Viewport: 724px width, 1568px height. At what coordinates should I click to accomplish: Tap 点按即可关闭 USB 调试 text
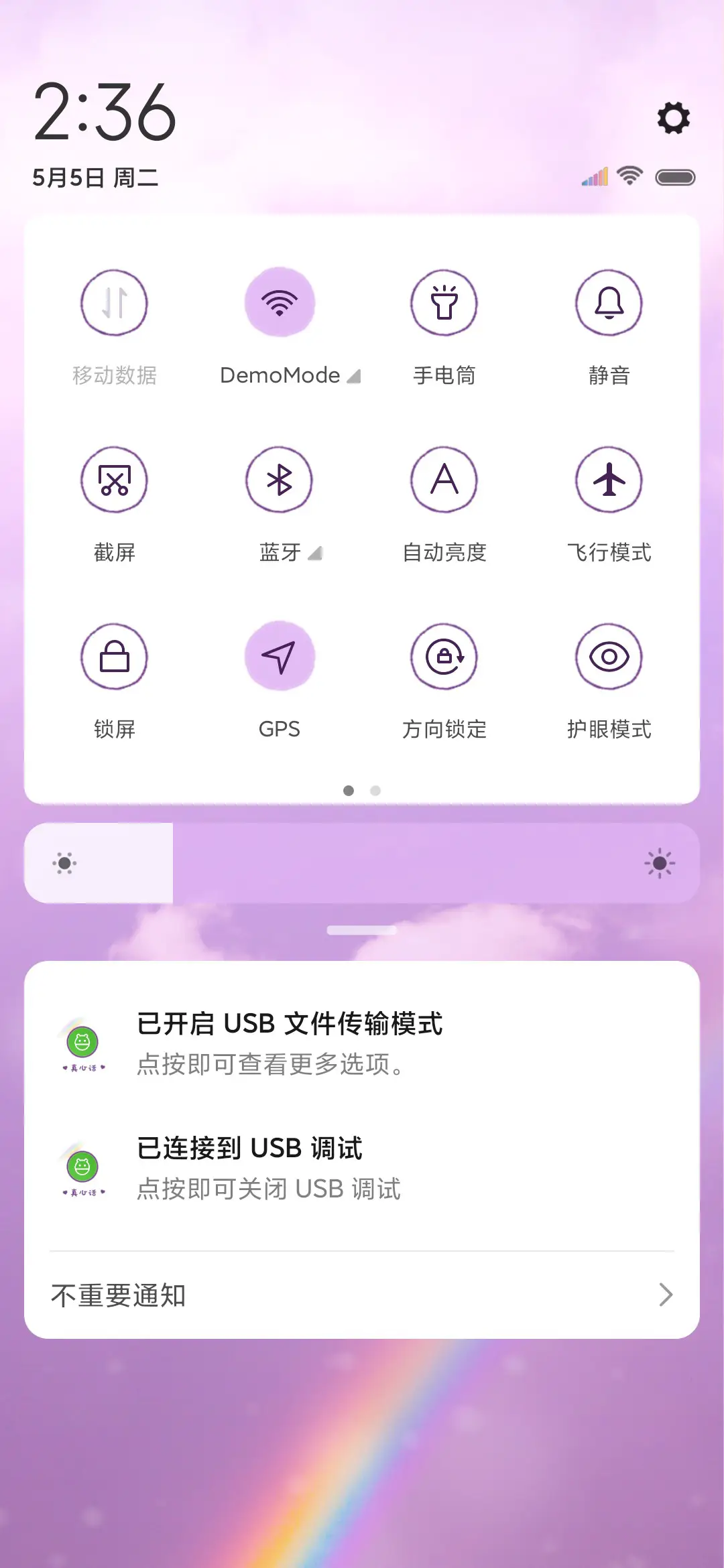click(x=267, y=1189)
